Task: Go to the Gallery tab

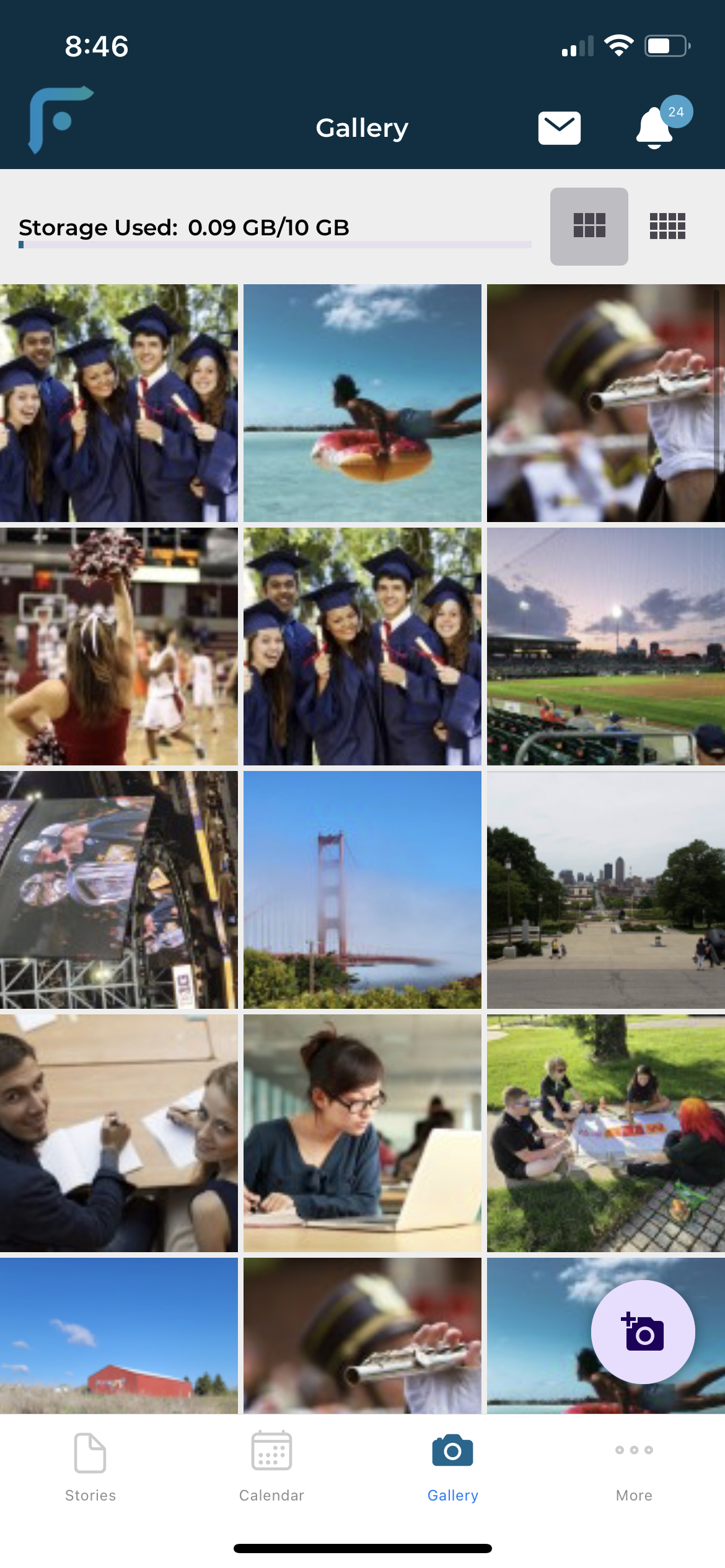Action: (x=453, y=1465)
